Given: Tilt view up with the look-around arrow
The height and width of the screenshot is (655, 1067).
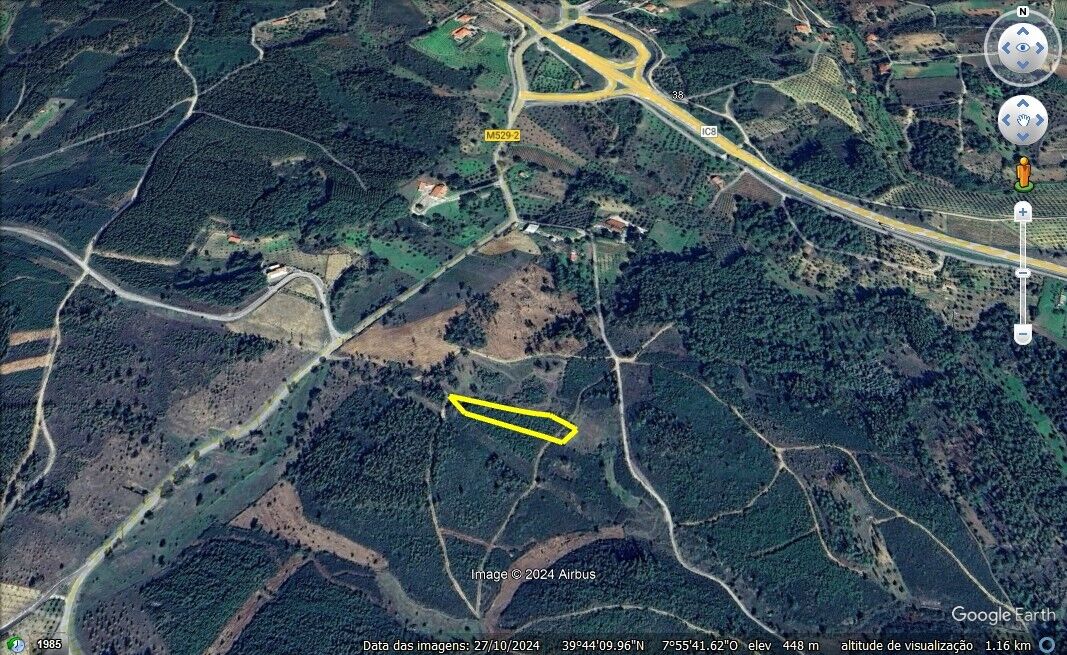Looking at the screenshot, I should pos(1022,29).
